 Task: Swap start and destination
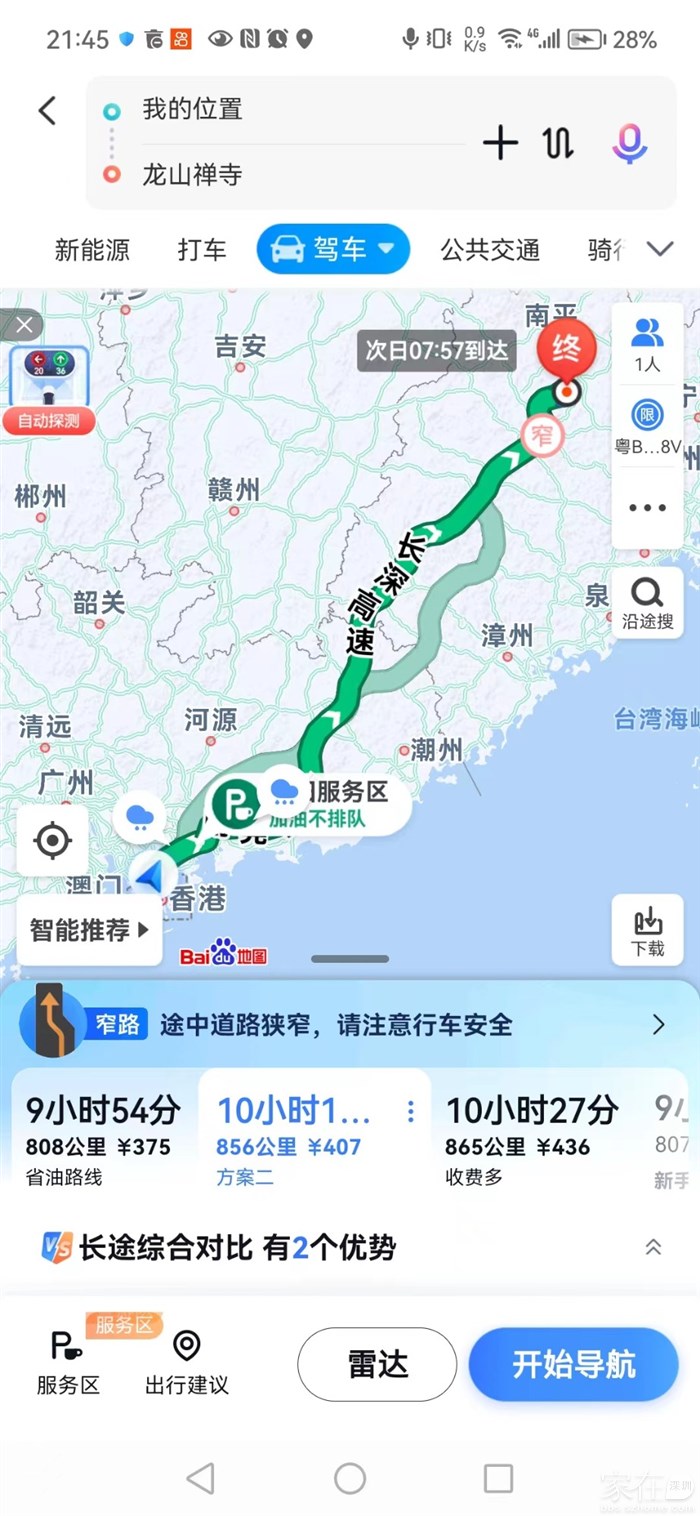(558, 143)
